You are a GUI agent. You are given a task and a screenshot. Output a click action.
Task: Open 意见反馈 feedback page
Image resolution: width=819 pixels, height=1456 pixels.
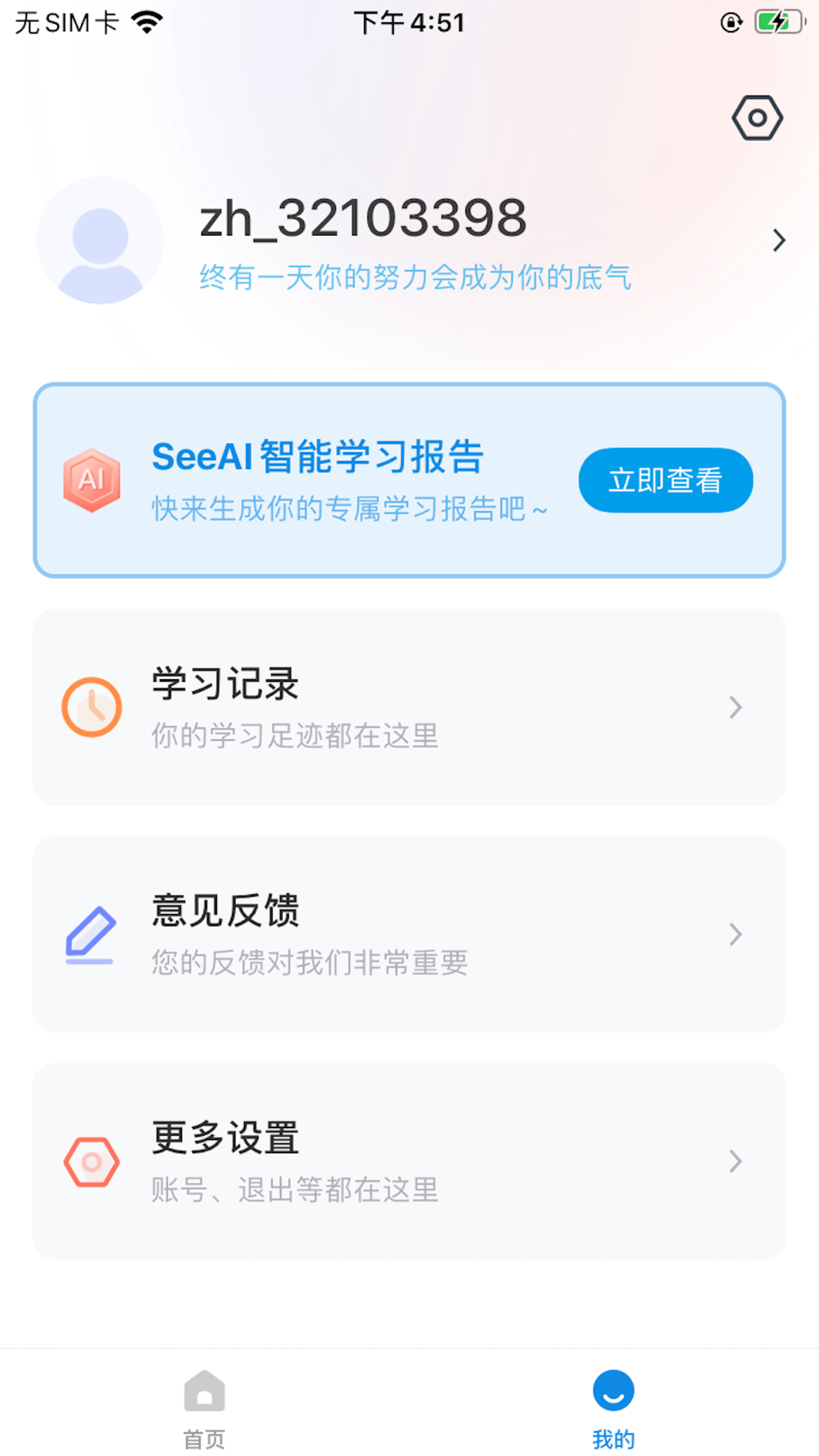point(409,934)
